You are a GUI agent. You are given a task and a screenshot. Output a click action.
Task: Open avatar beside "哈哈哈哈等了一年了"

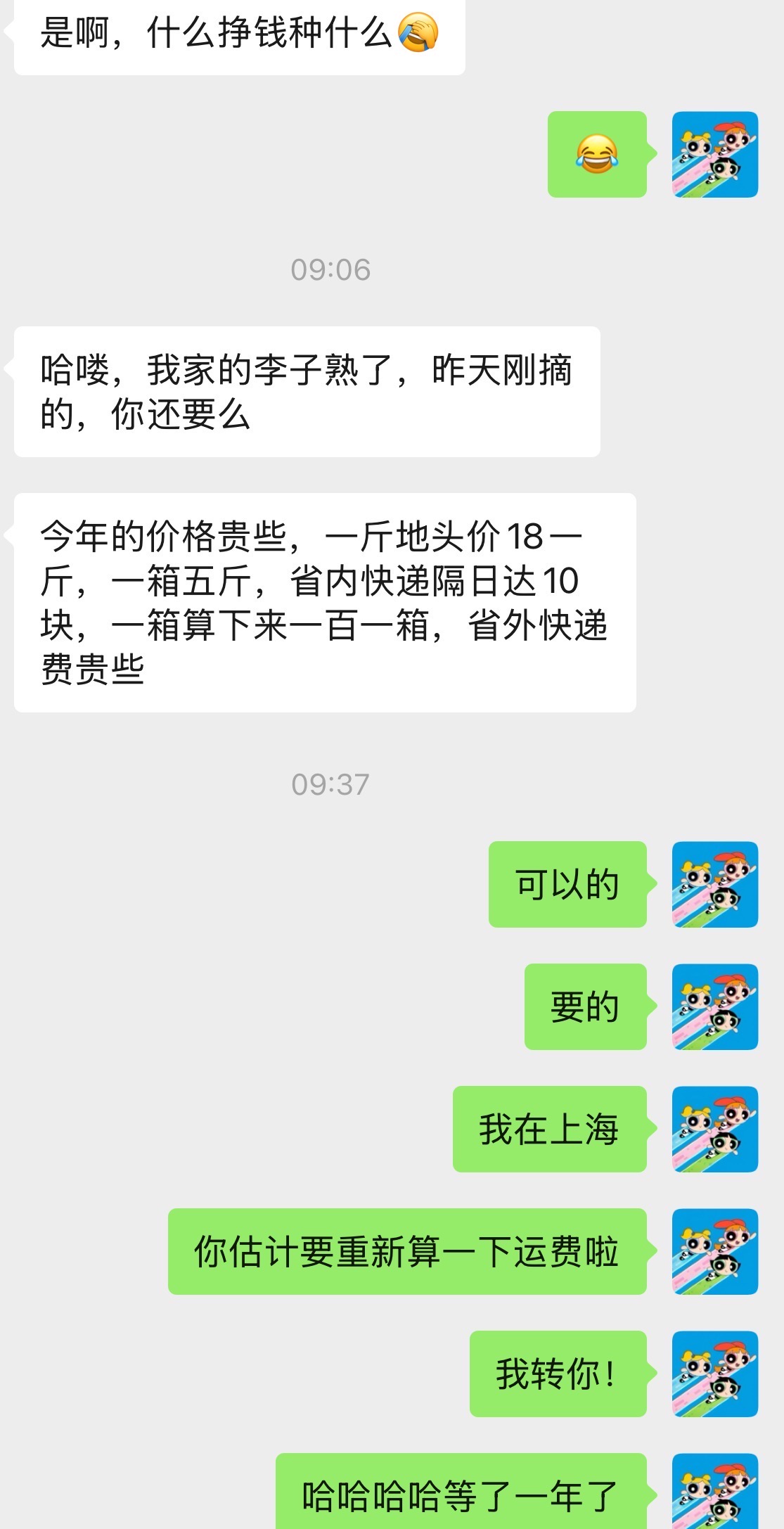coord(715,1491)
